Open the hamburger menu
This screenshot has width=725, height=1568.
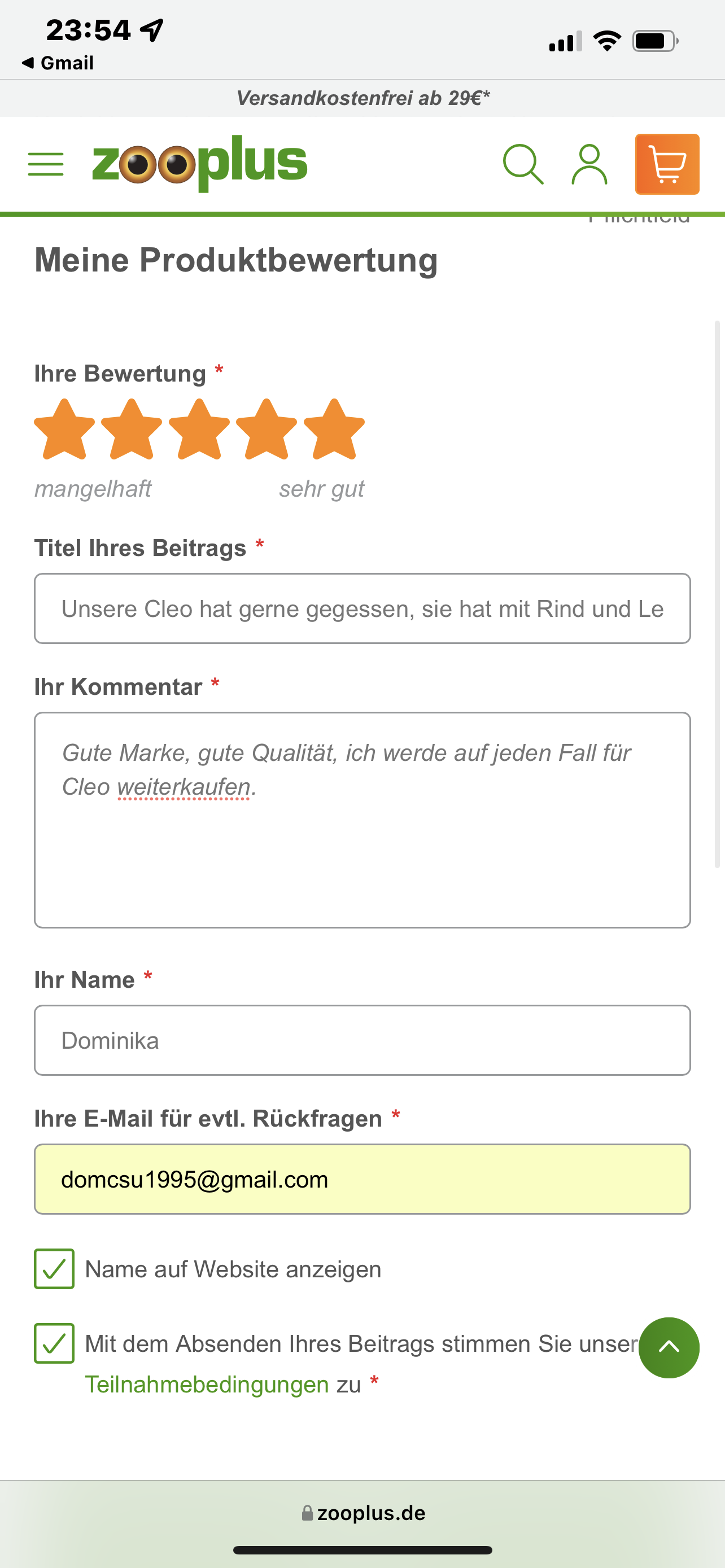pos(46,164)
